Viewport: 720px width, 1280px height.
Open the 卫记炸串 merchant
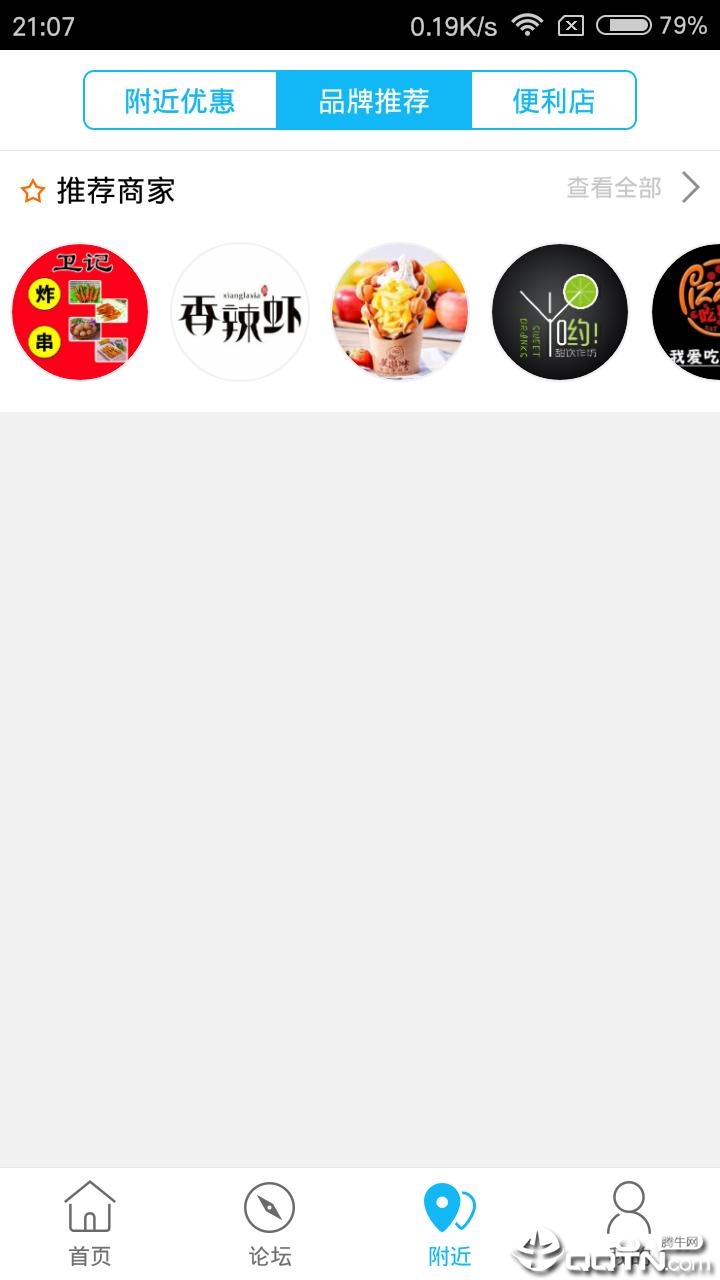(80, 312)
